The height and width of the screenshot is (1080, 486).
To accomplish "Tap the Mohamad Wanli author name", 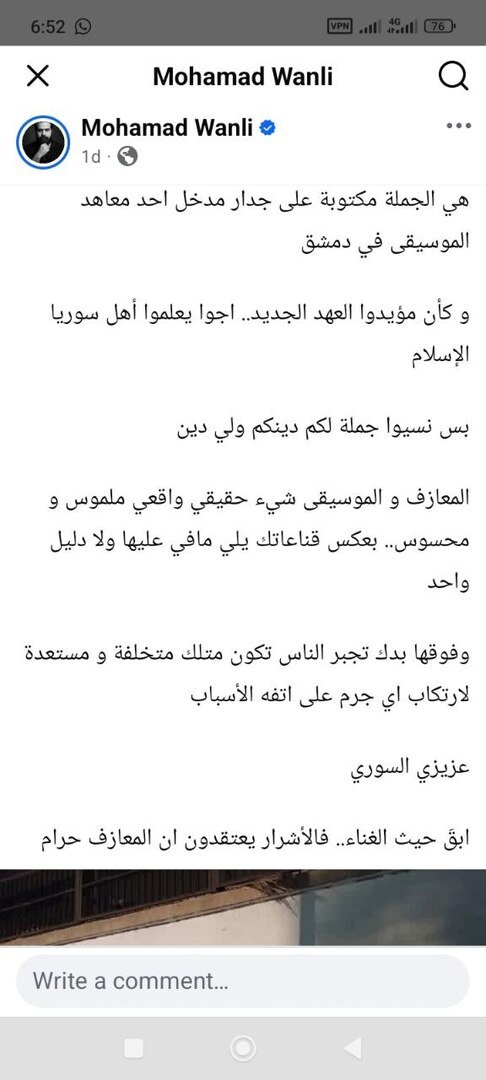I will click(x=167, y=127).
